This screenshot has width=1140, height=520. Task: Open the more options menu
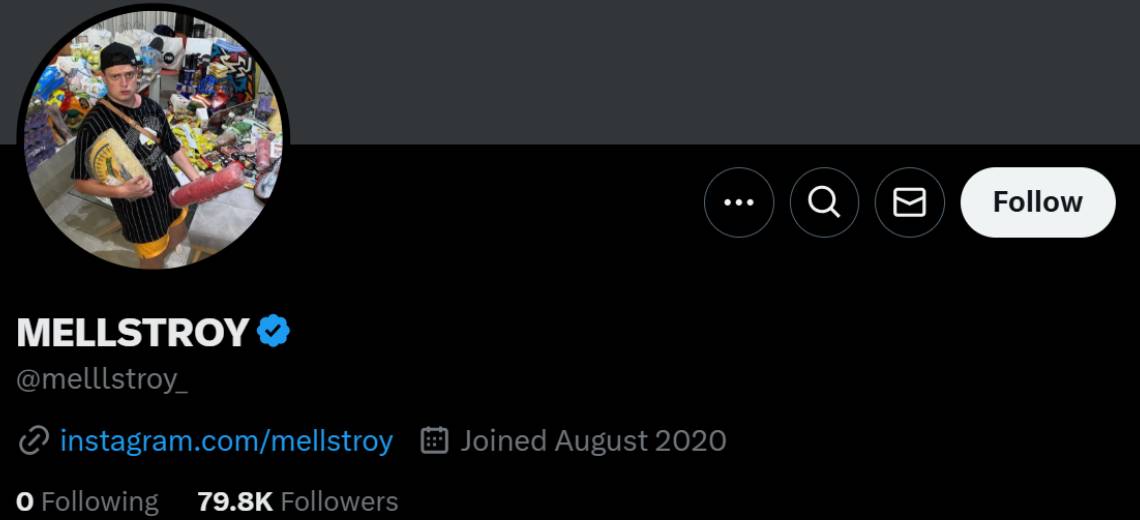click(x=739, y=202)
